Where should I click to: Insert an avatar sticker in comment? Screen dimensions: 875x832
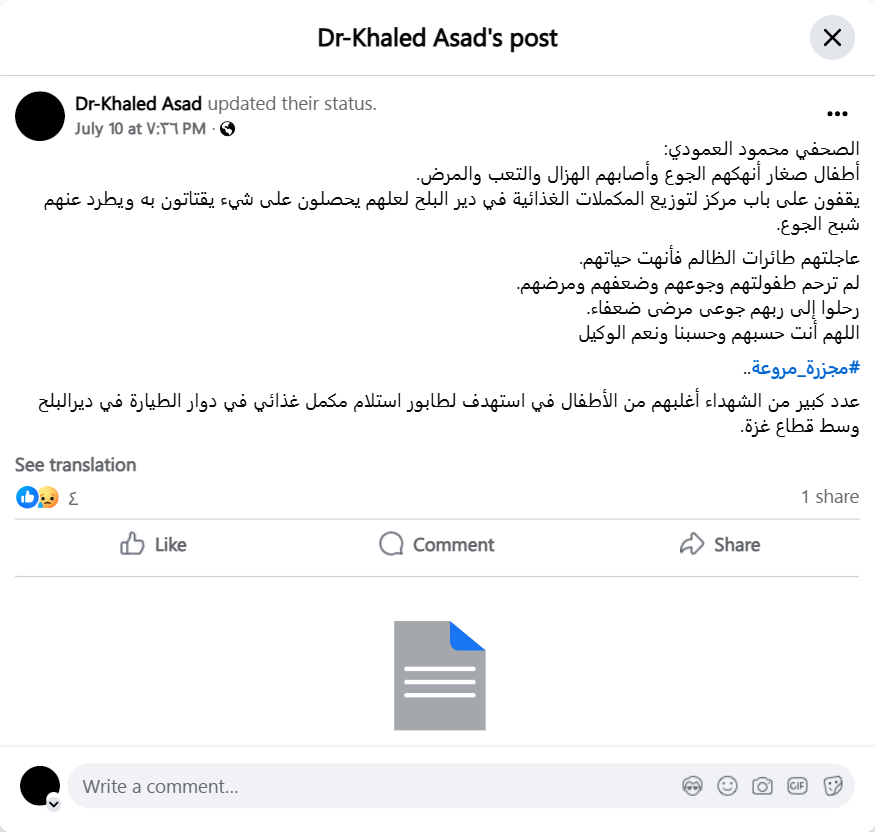[x=691, y=786]
